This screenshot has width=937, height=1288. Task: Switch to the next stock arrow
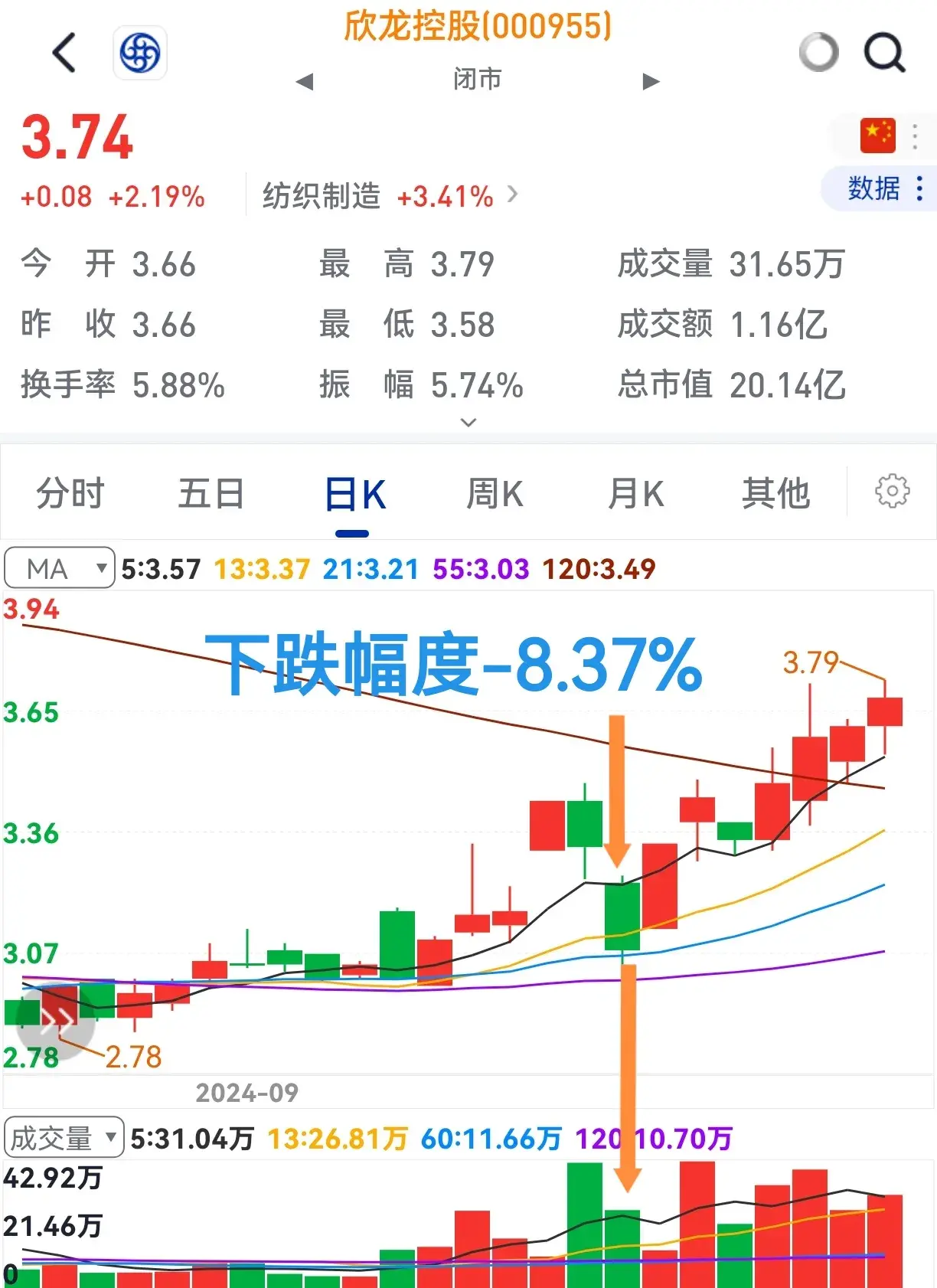click(x=651, y=81)
